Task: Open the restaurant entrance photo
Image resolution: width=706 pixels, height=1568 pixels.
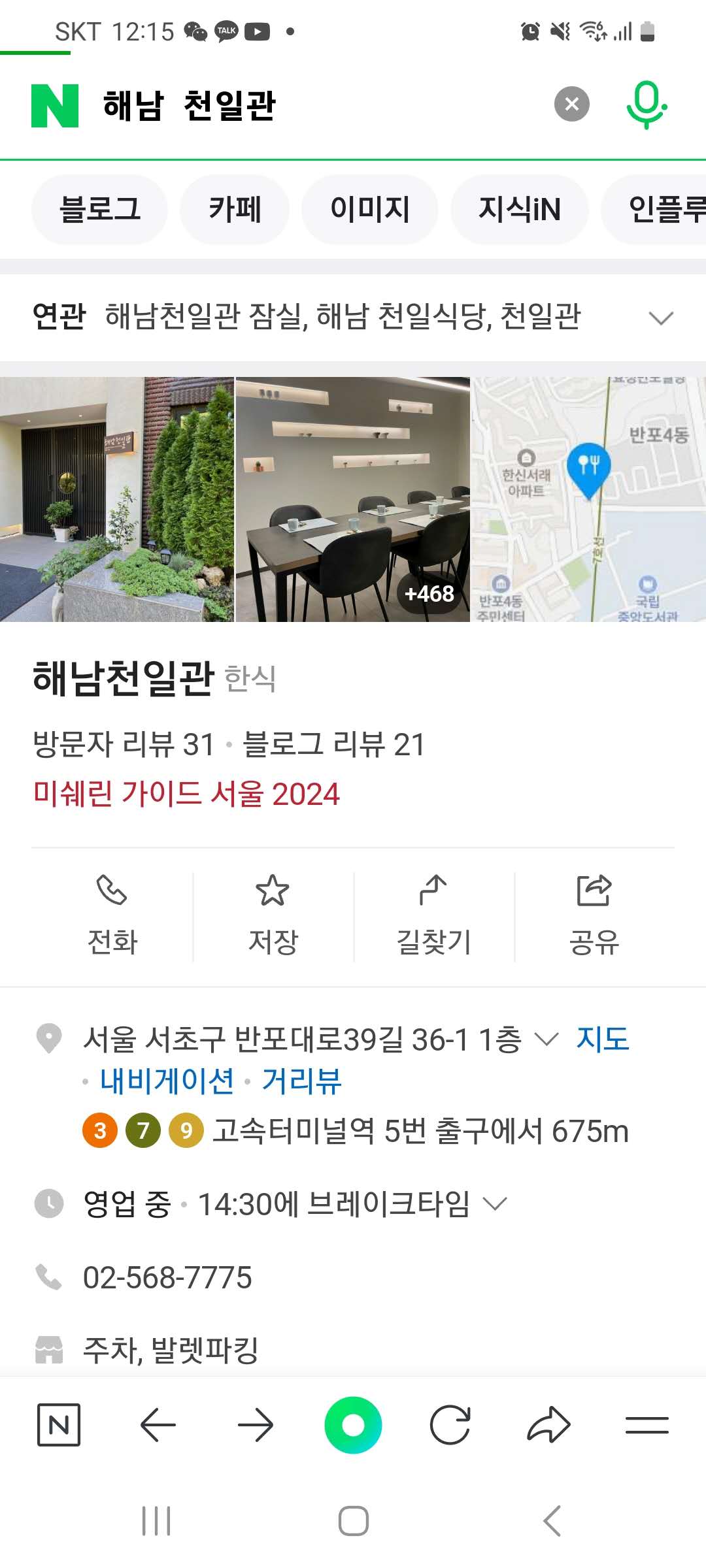Action: 116,499
